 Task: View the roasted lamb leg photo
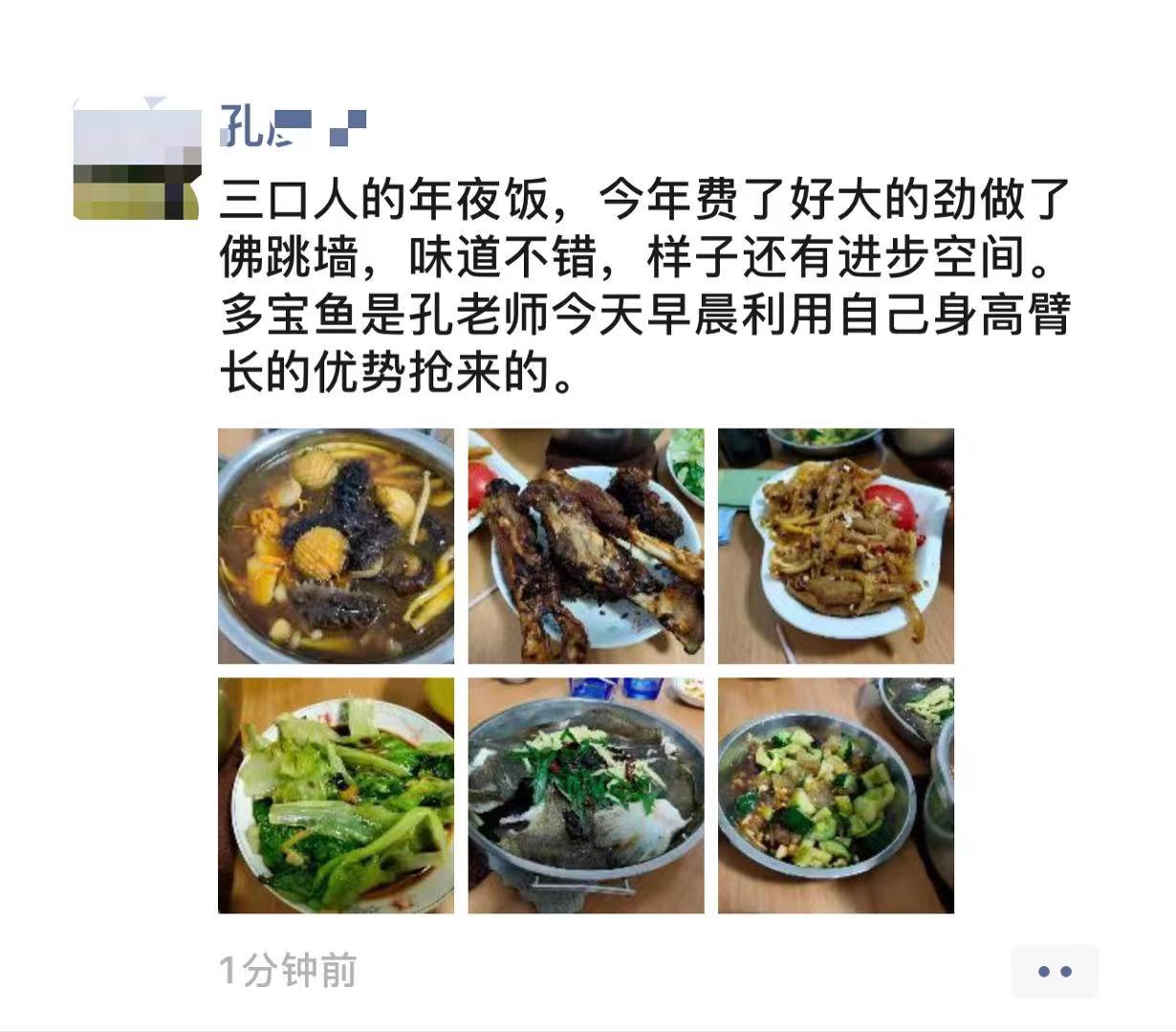pos(586,546)
